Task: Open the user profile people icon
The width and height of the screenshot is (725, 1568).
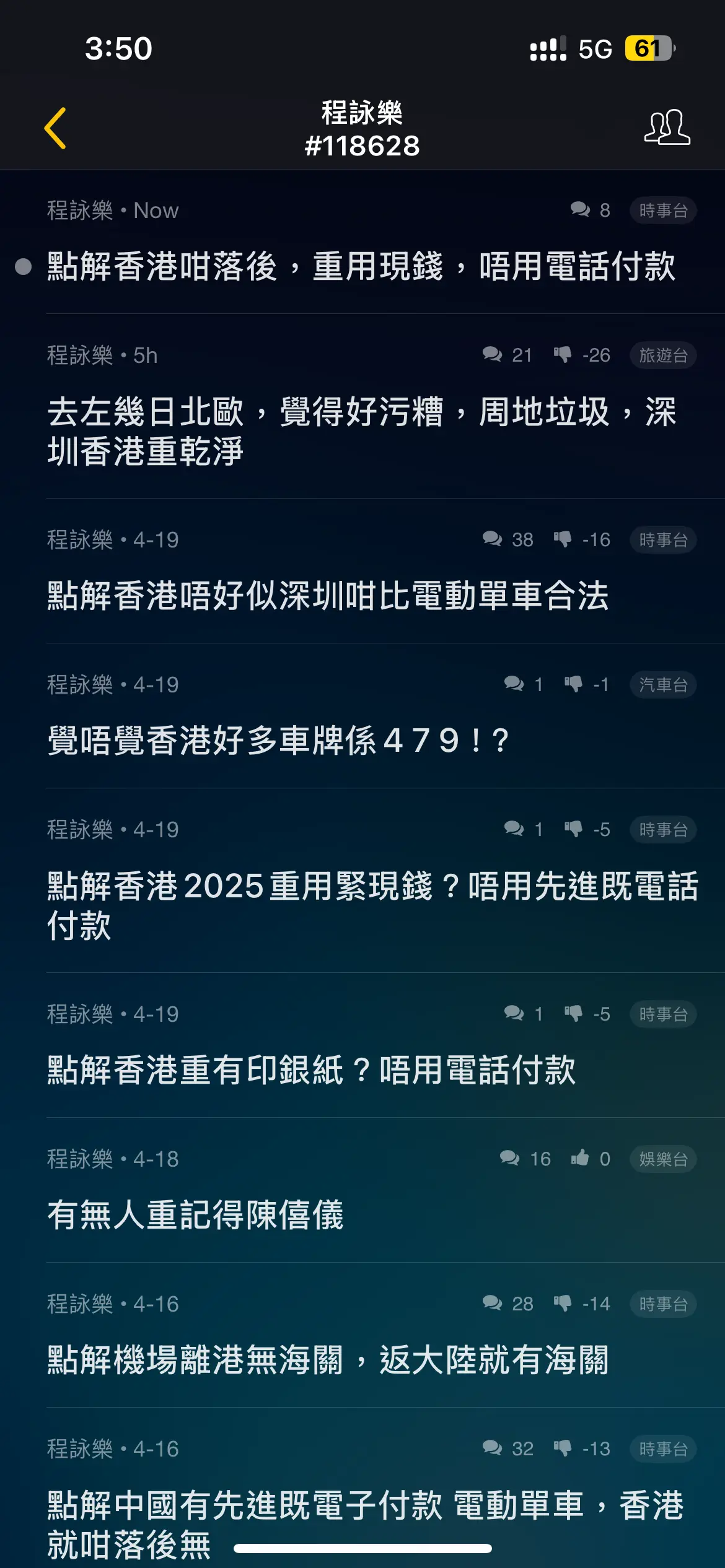Action: click(x=667, y=128)
